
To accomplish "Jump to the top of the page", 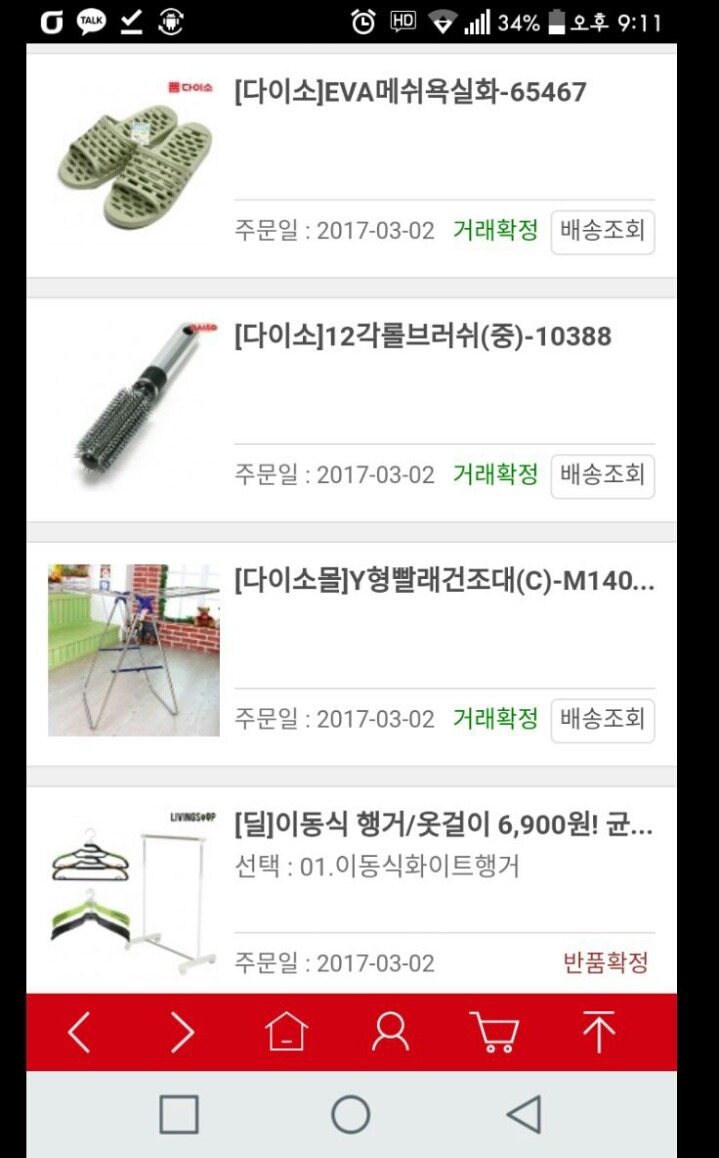I will click(598, 1032).
